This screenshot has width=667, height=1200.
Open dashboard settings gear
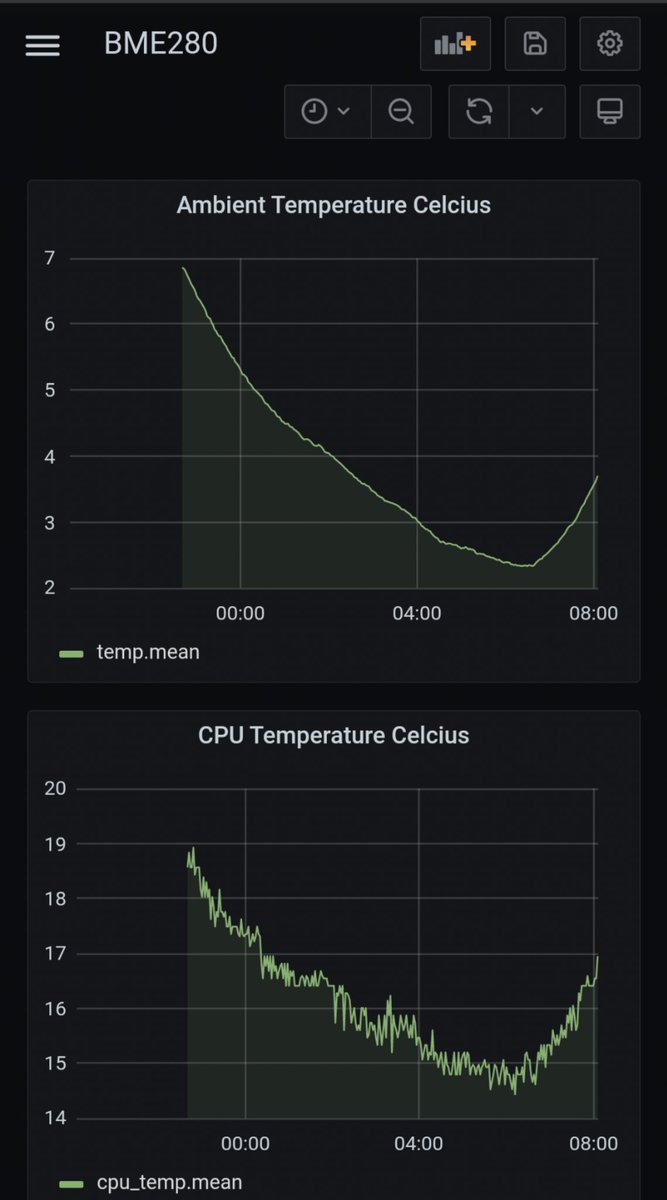[610, 43]
